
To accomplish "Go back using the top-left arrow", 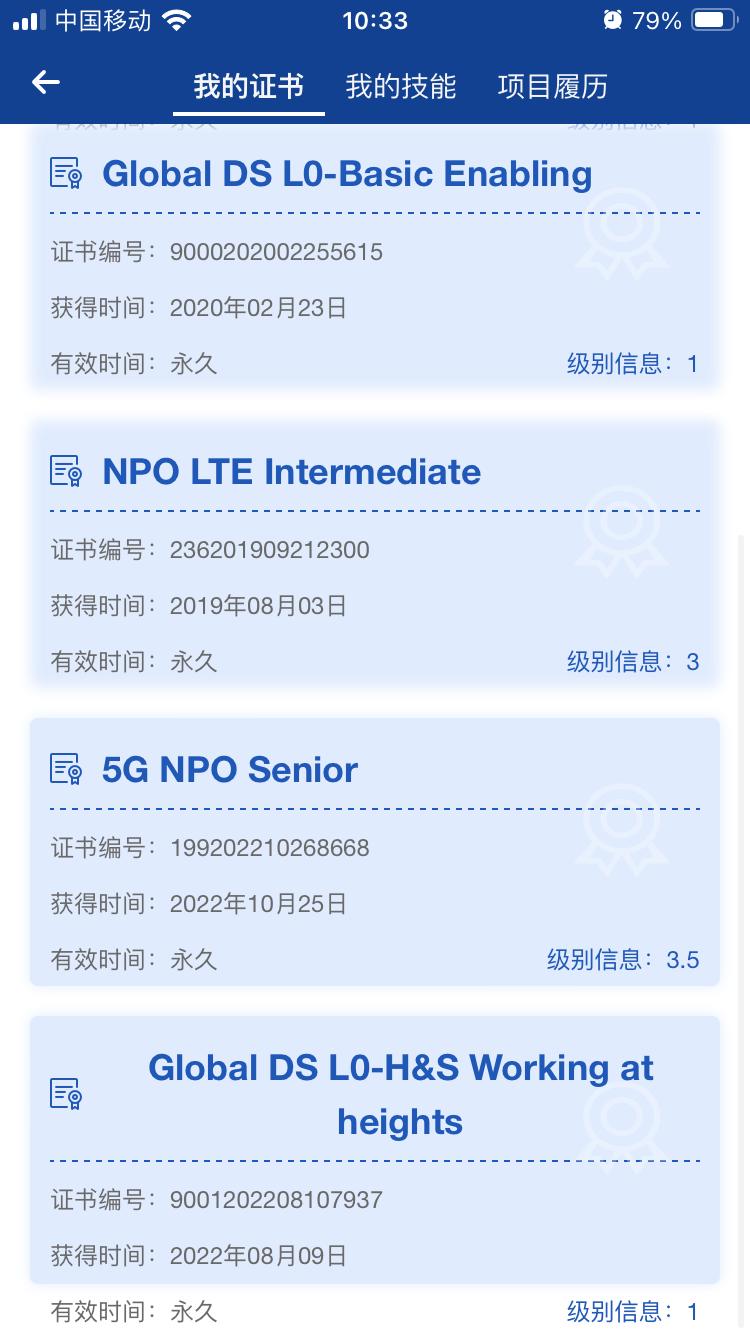I will pyautogui.click(x=46, y=83).
